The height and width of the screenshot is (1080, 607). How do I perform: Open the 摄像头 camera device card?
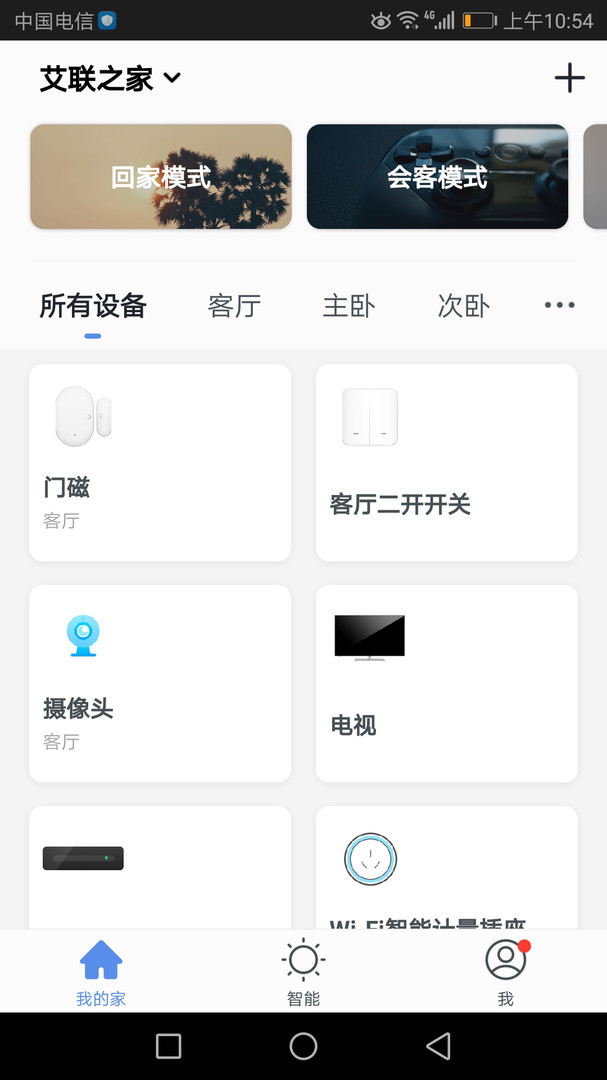click(160, 683)
